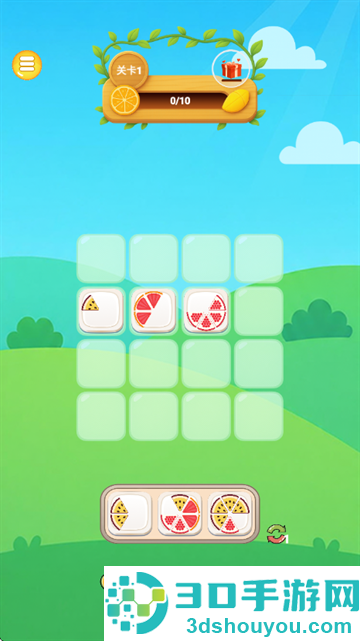Tap the board tile with watermelon slices

tap(206, 311)
